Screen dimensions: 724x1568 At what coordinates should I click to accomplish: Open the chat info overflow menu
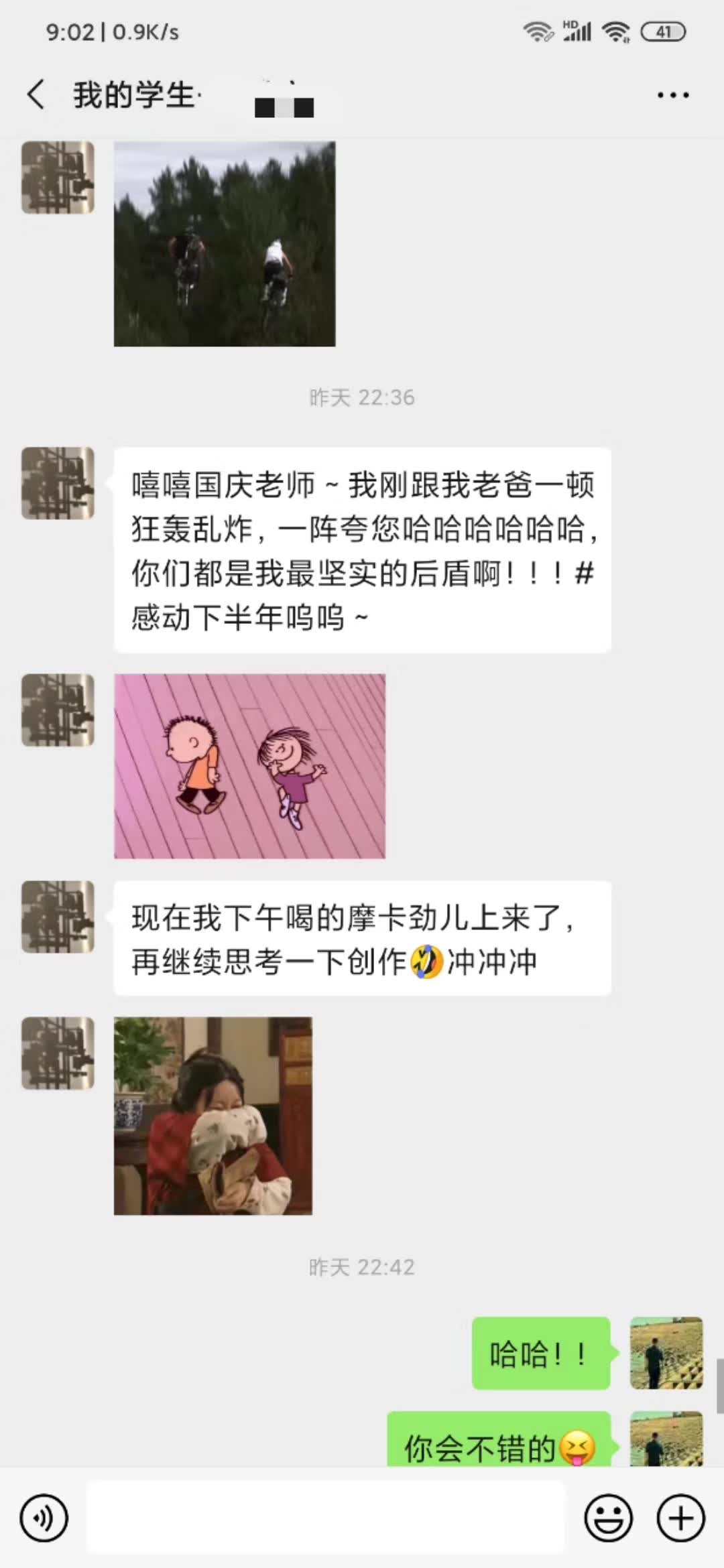pyautogui.click(x=672, y=95)
